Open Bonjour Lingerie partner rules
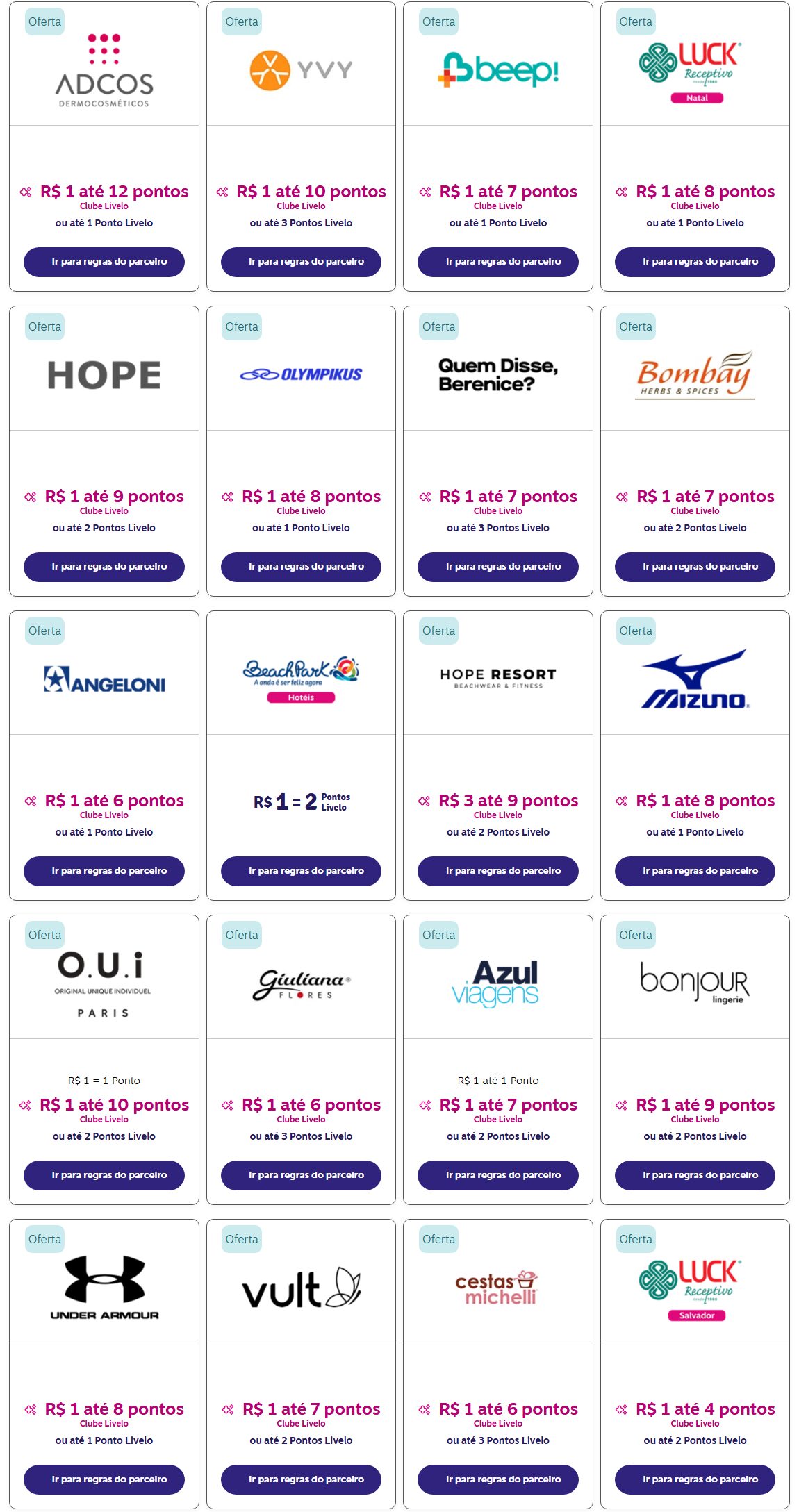 695,1175
